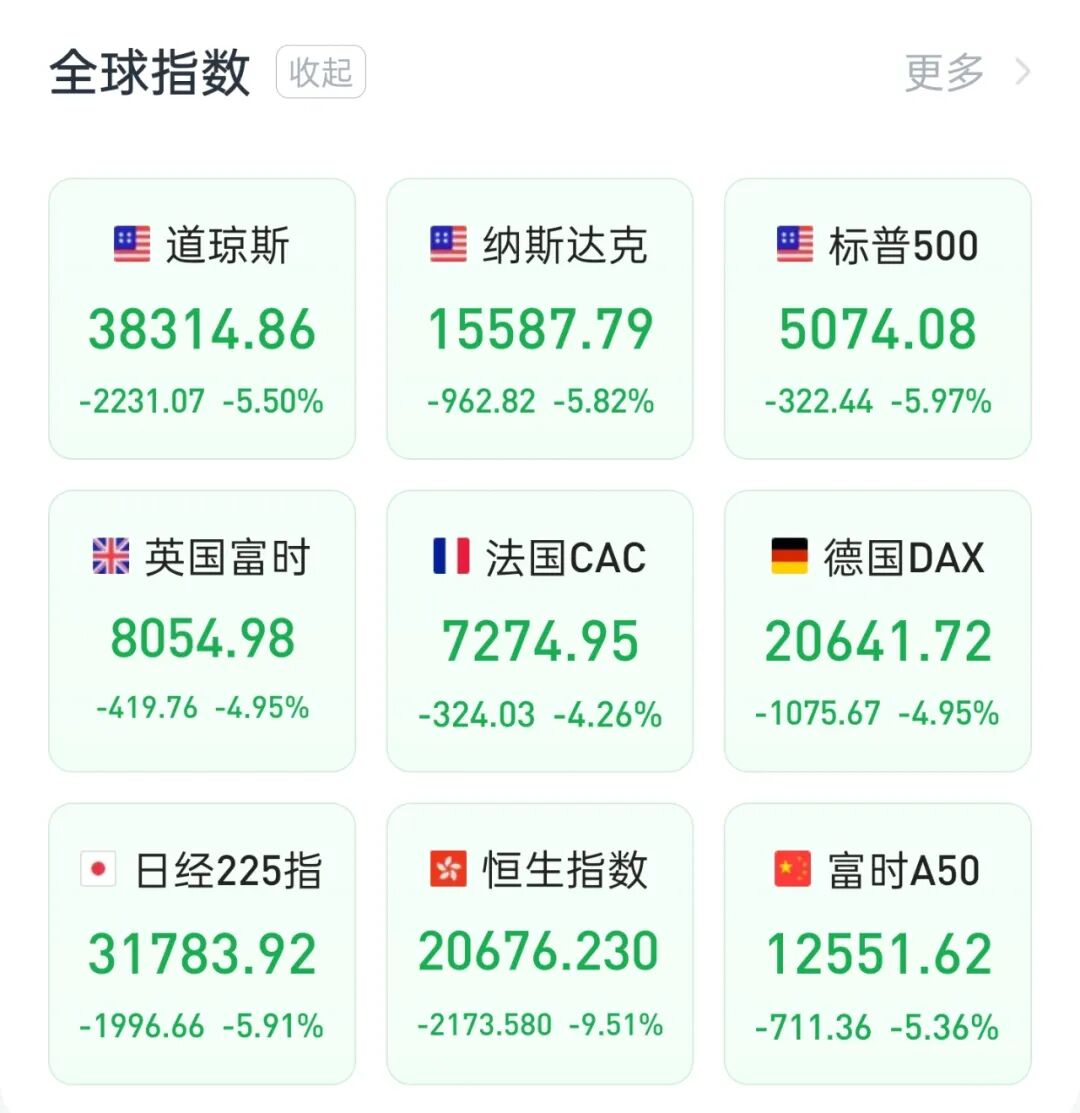
Task: Tap the 恒生指数 card
Action: [540, 944]
